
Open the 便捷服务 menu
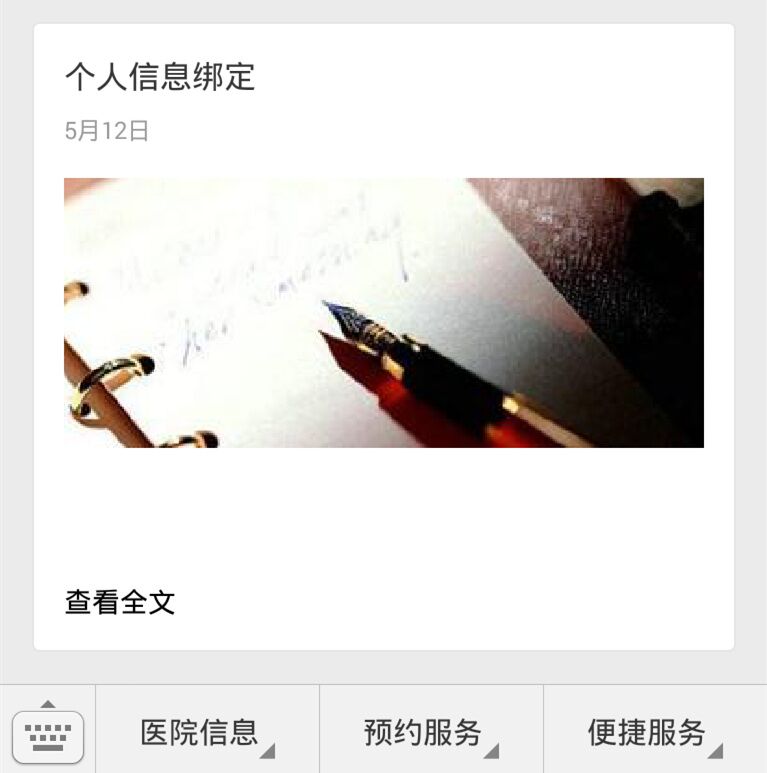(656, 730)
